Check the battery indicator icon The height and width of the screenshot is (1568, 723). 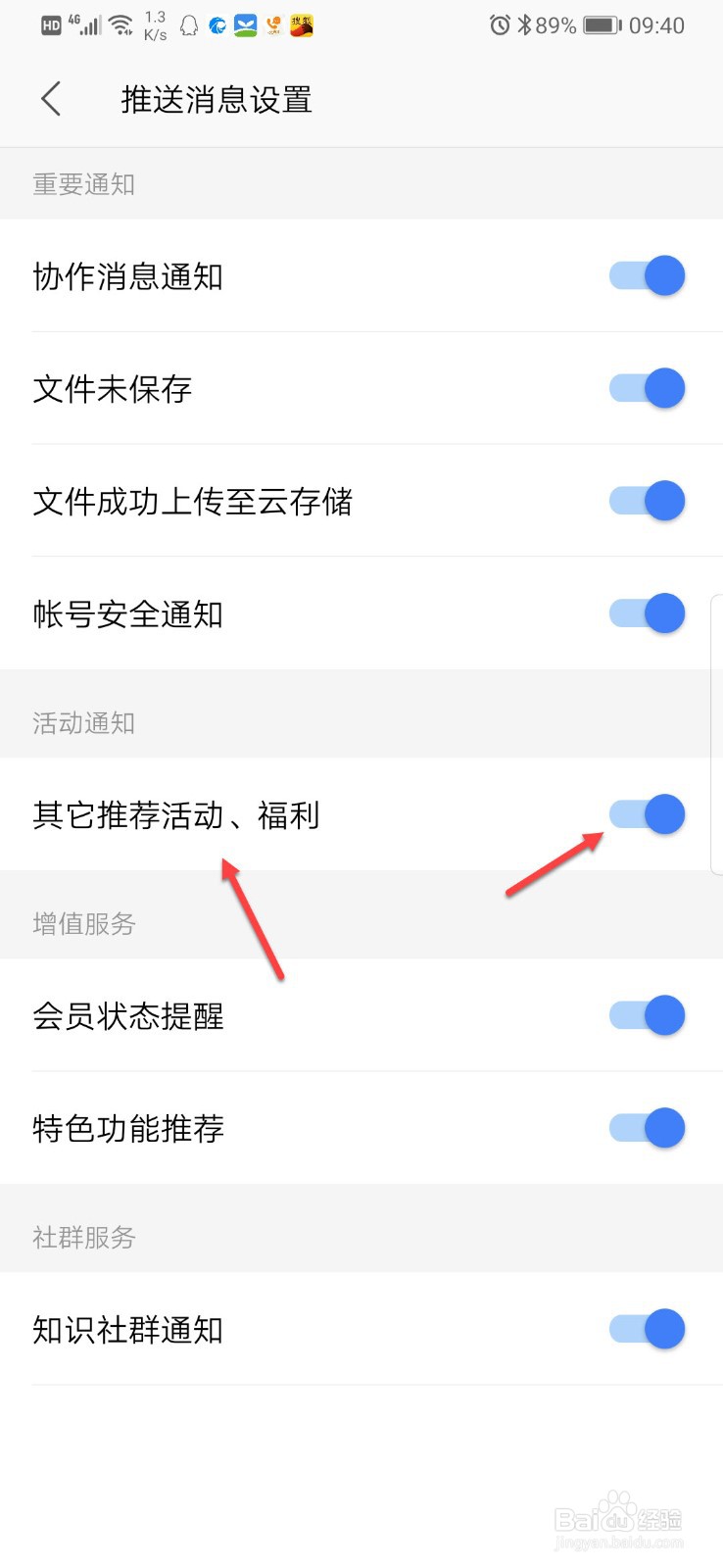(600, 24)
